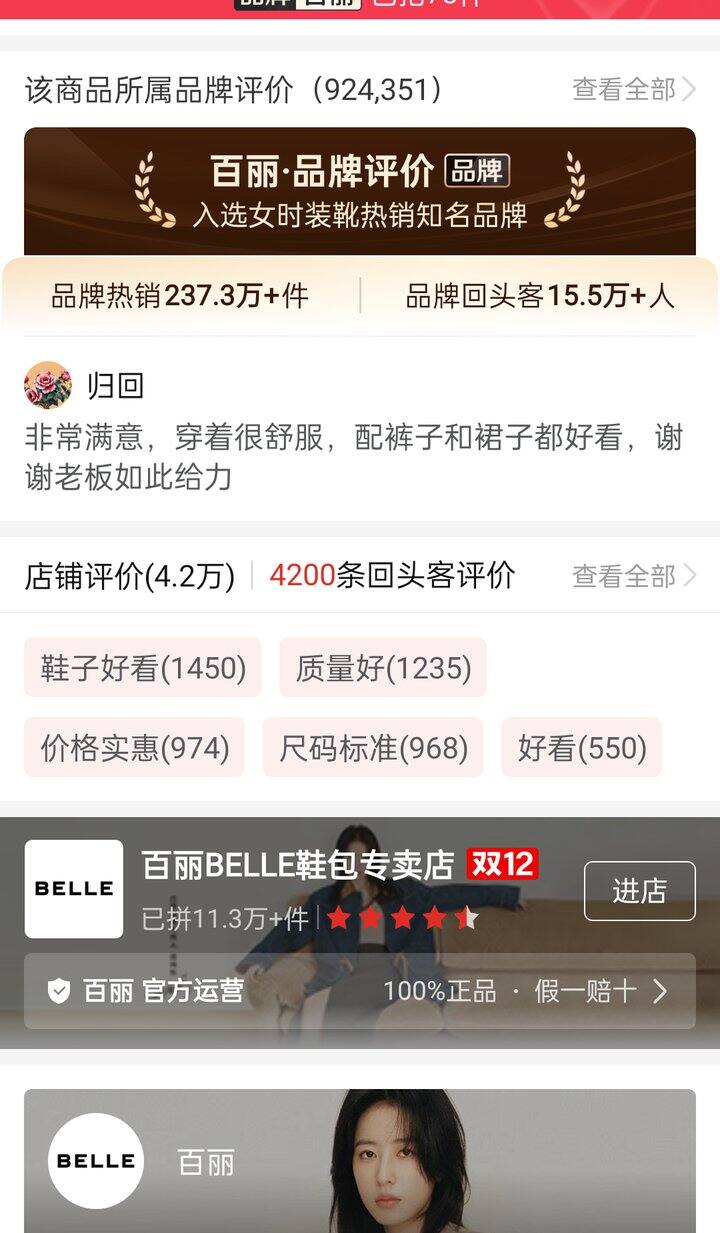View all store reviews (4.2万)

pyautogui.click(x=634, y=576)
